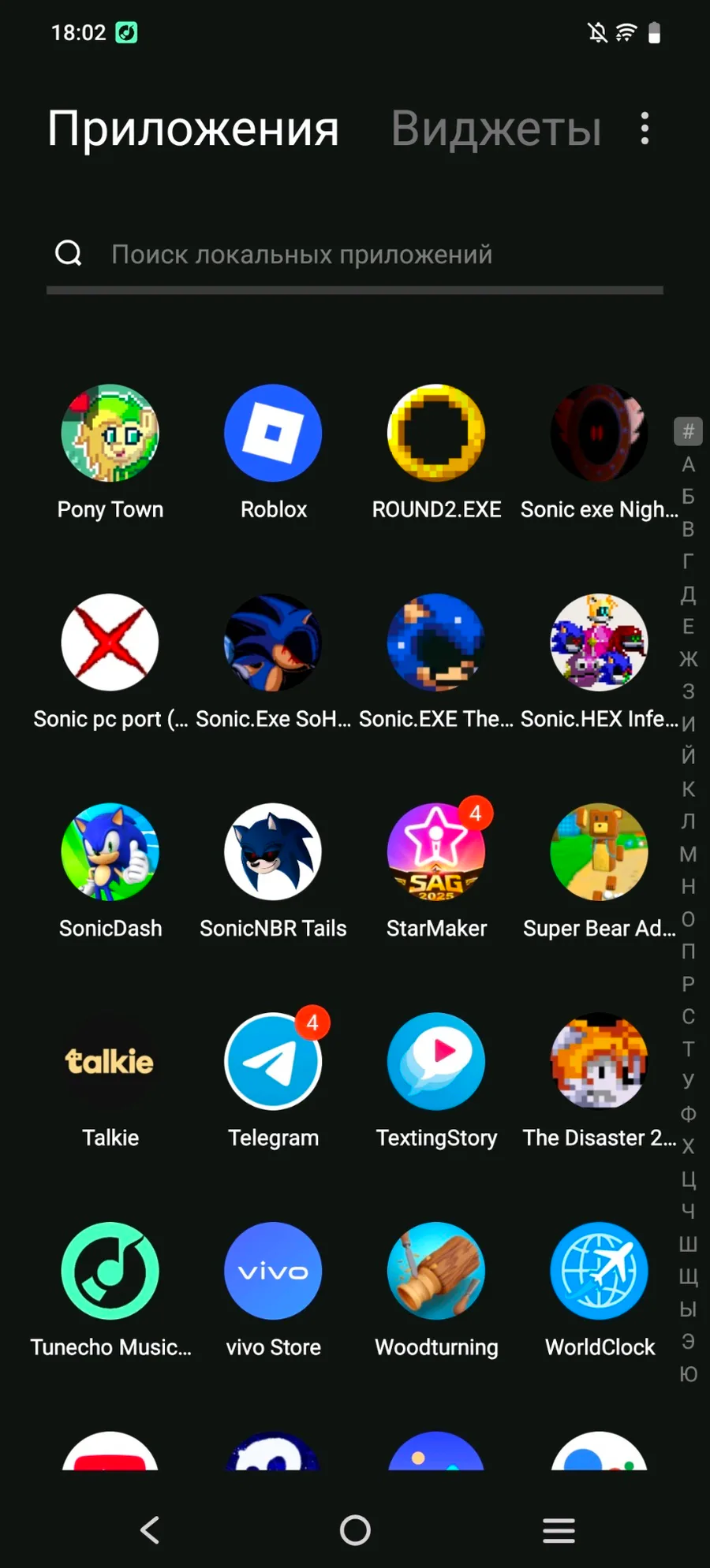
Task: Start ROUND2.EXE game
Action: [436, 434]
